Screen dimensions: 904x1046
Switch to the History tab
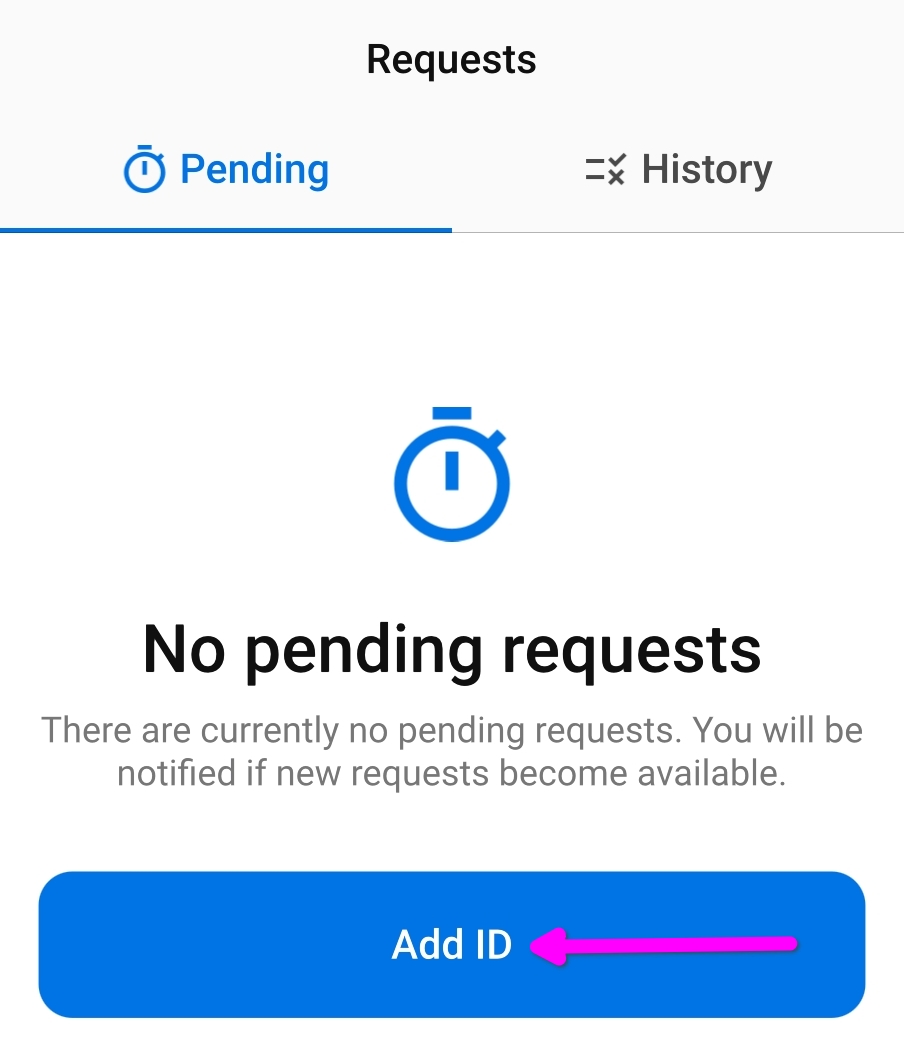[x=678, y=170]
